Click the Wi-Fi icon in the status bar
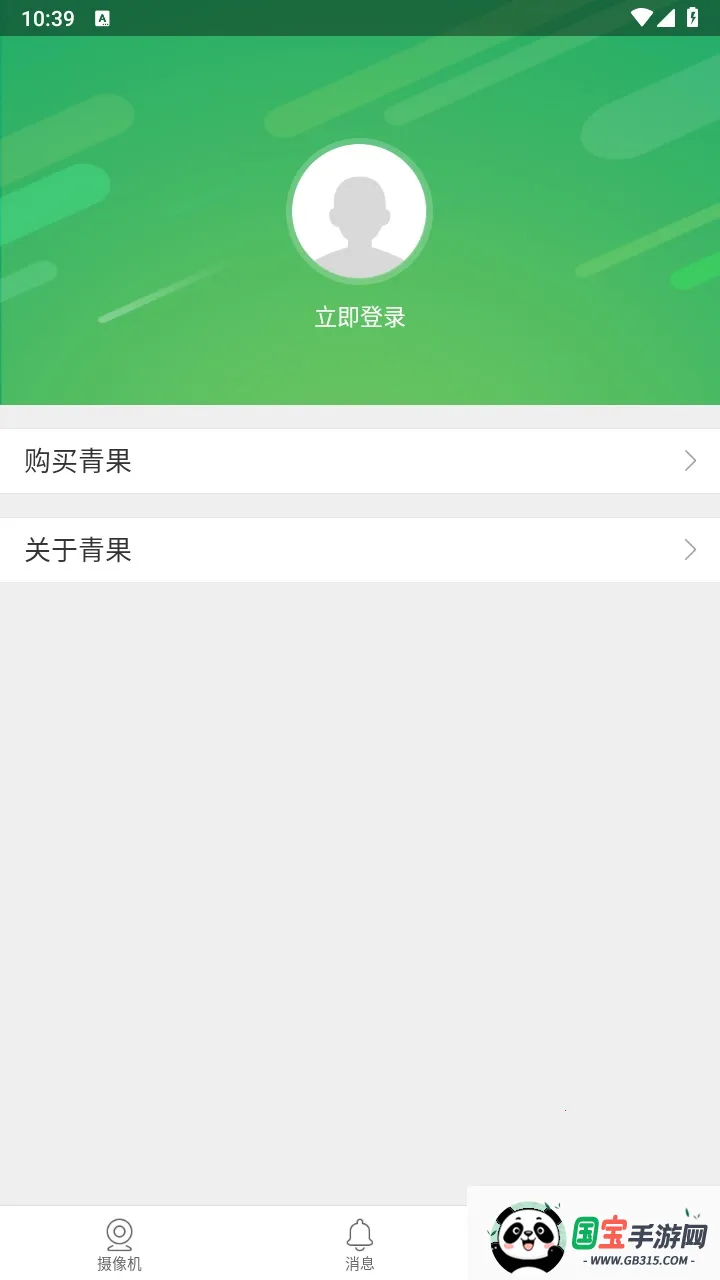The height and width of the screenshot is (1280, 720). [x=641, y=17]
